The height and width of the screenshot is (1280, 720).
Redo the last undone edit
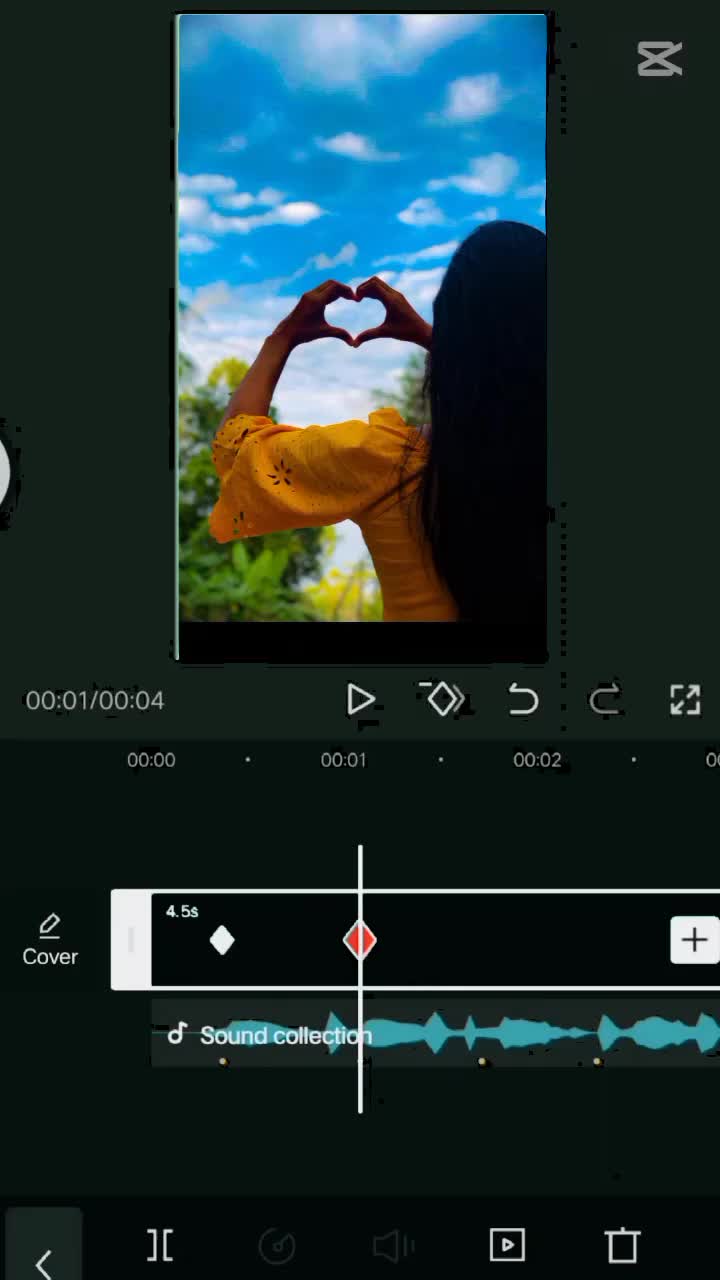point(605,700)
